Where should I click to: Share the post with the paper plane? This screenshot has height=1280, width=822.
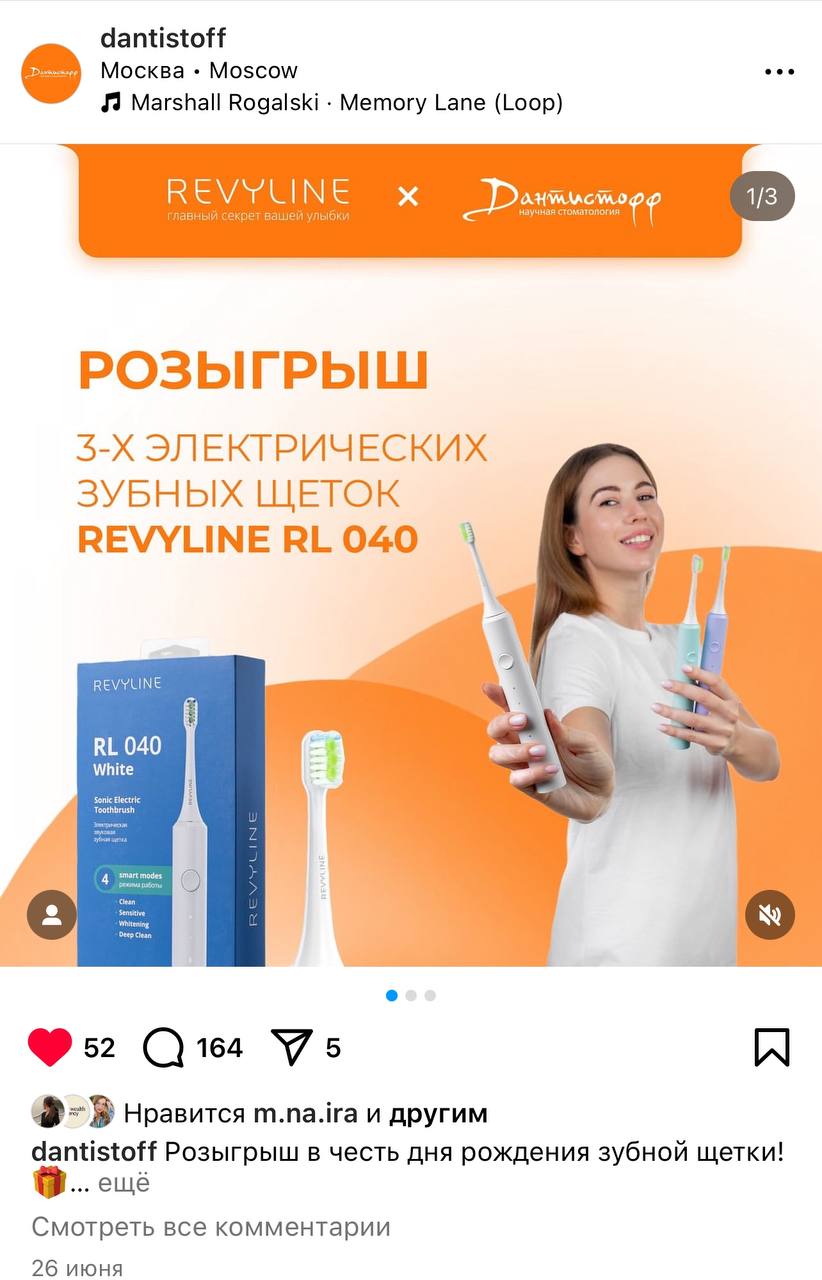[x=292, y=1047]
